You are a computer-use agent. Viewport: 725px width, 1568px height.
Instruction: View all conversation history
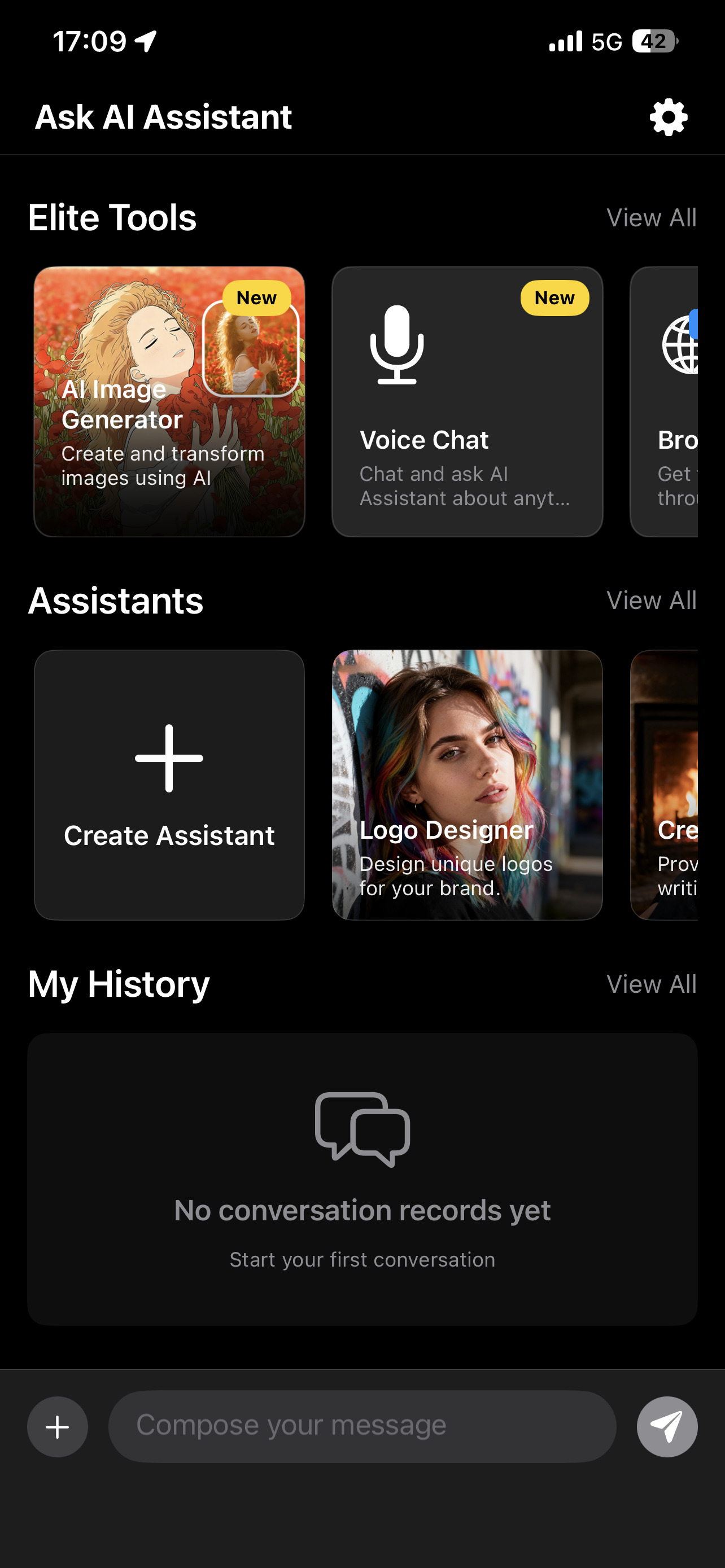[652, 984]
